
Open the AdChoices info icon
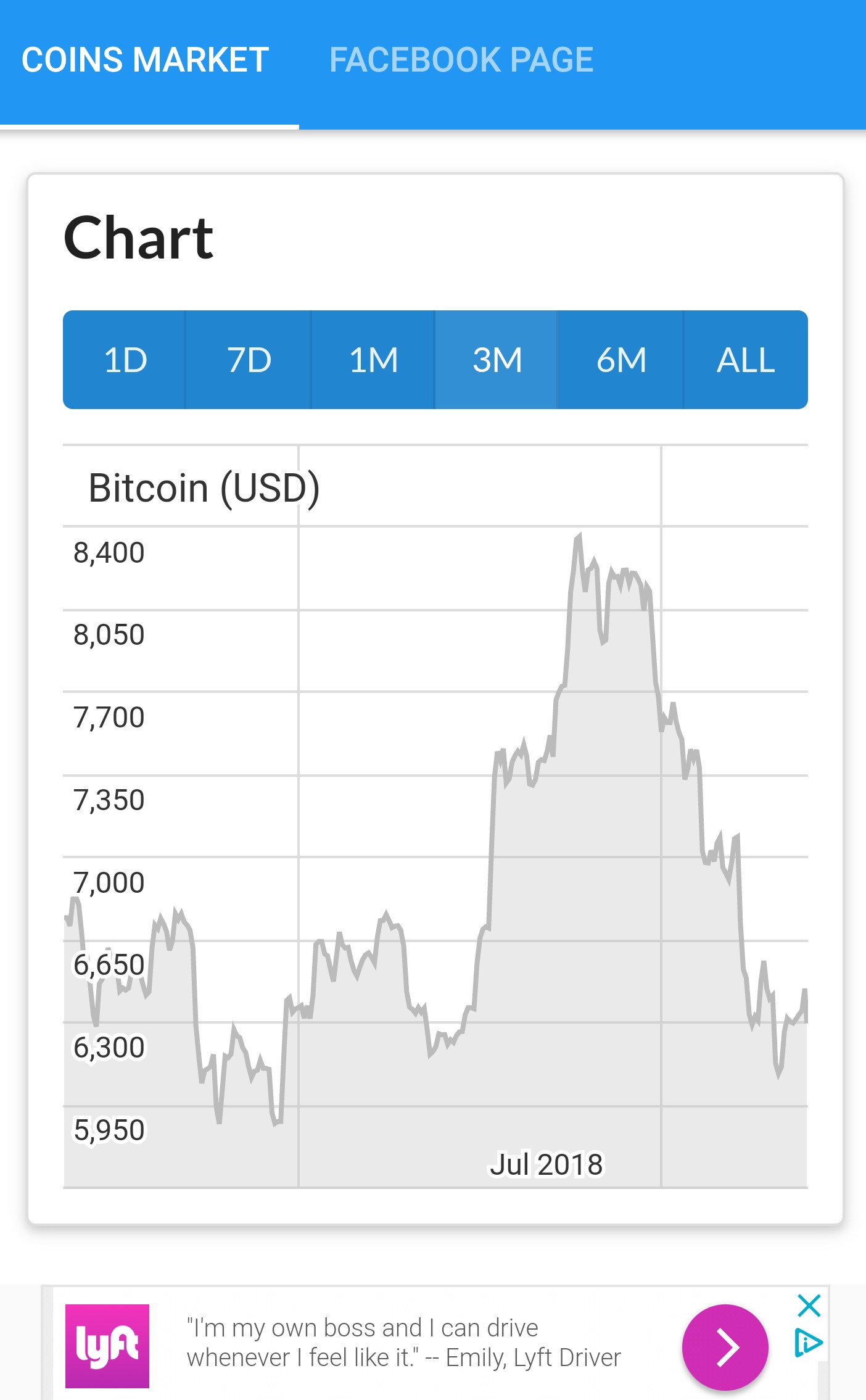tap(809, 1343)
